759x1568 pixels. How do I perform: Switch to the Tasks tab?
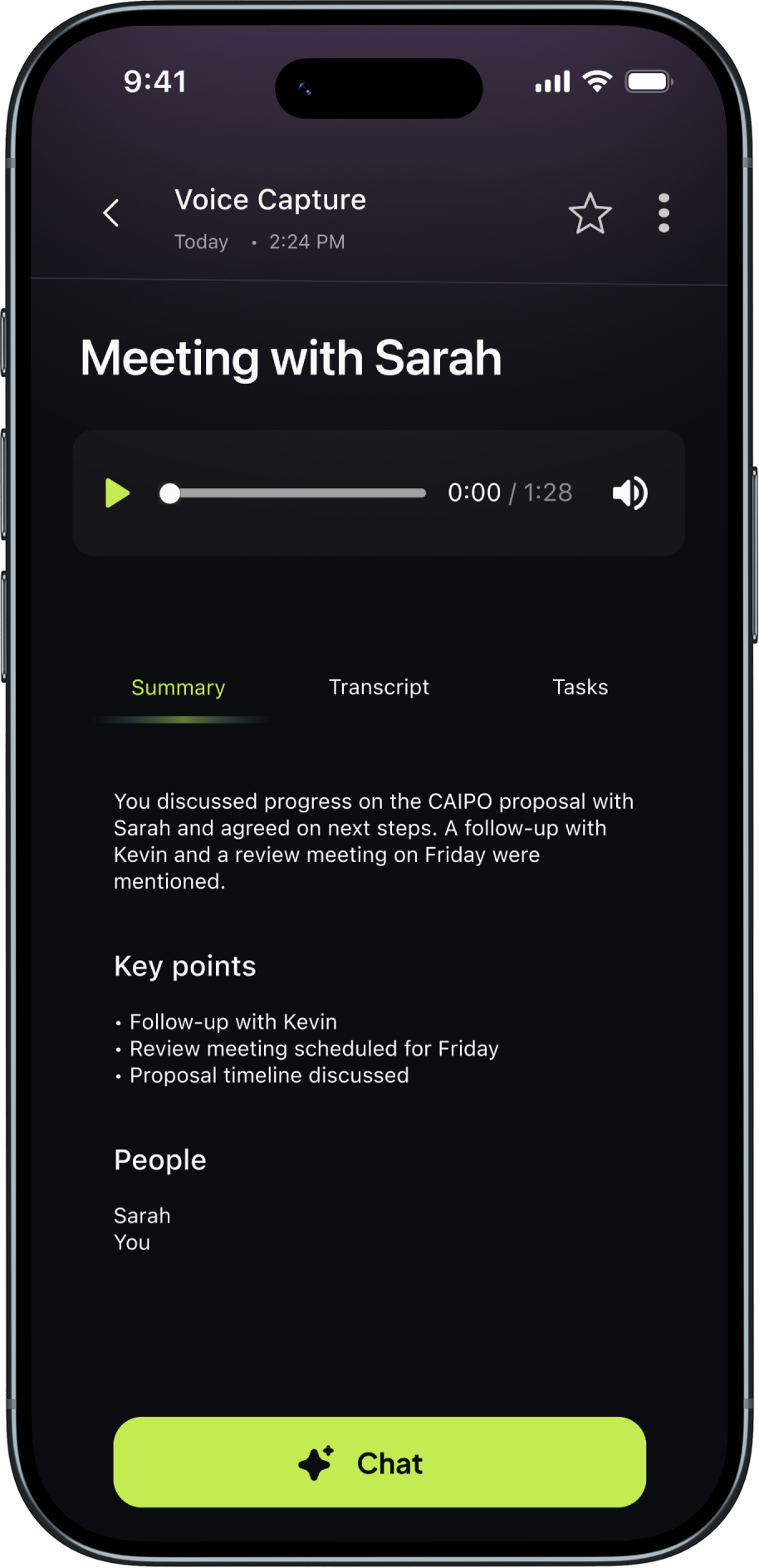[580, 688]
